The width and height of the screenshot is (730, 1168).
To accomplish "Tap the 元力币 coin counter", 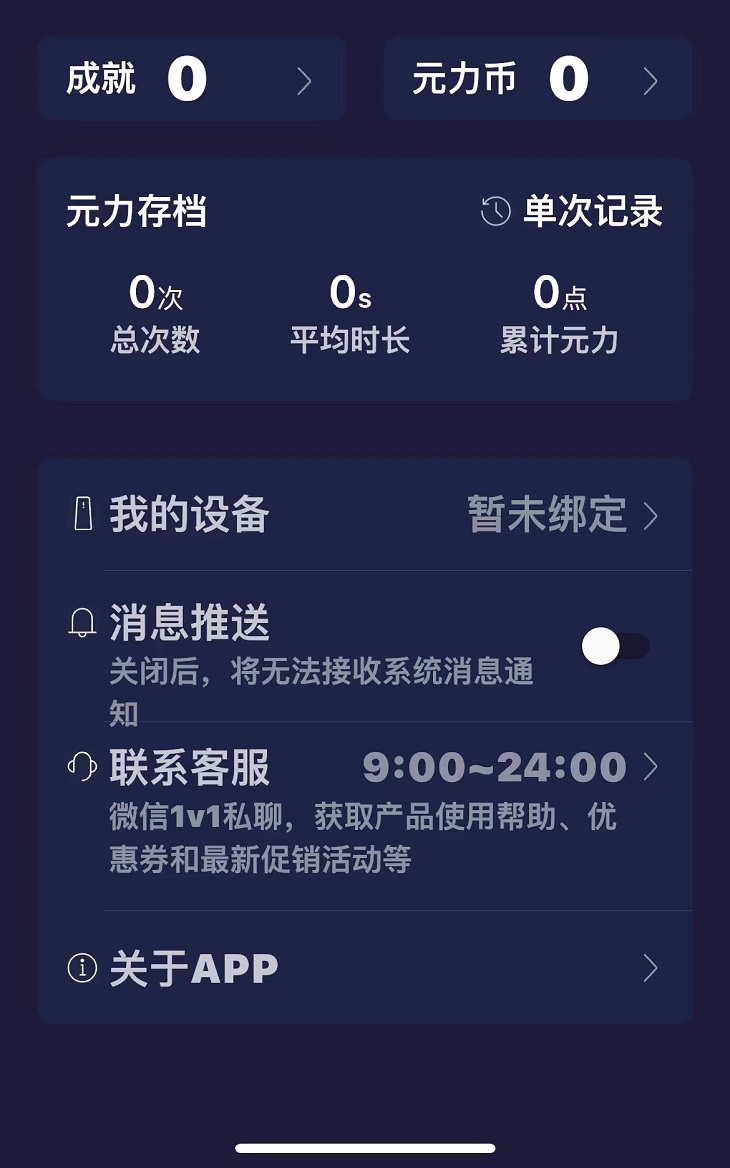I will click(568, 79).
